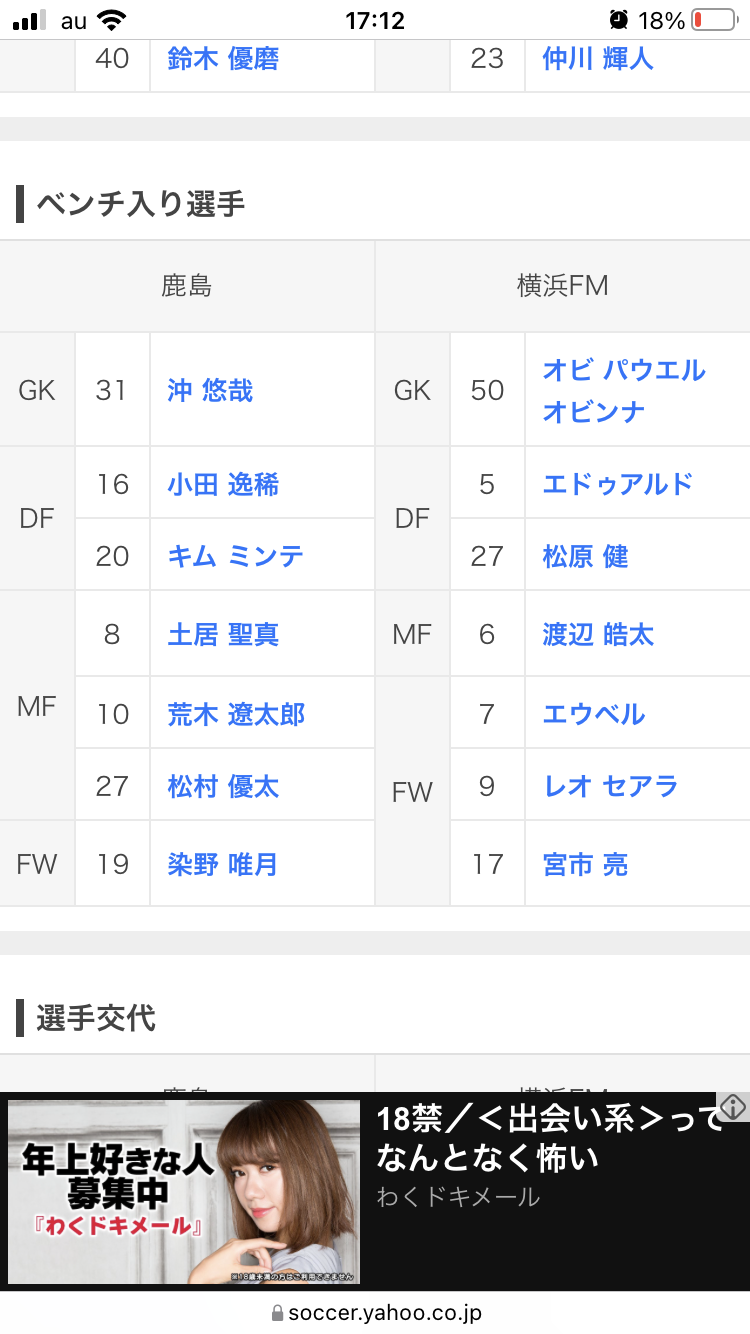The image size is (750, 1334).
Task: Open 松村 優太 player page
Action: click(x=223, y=786)
